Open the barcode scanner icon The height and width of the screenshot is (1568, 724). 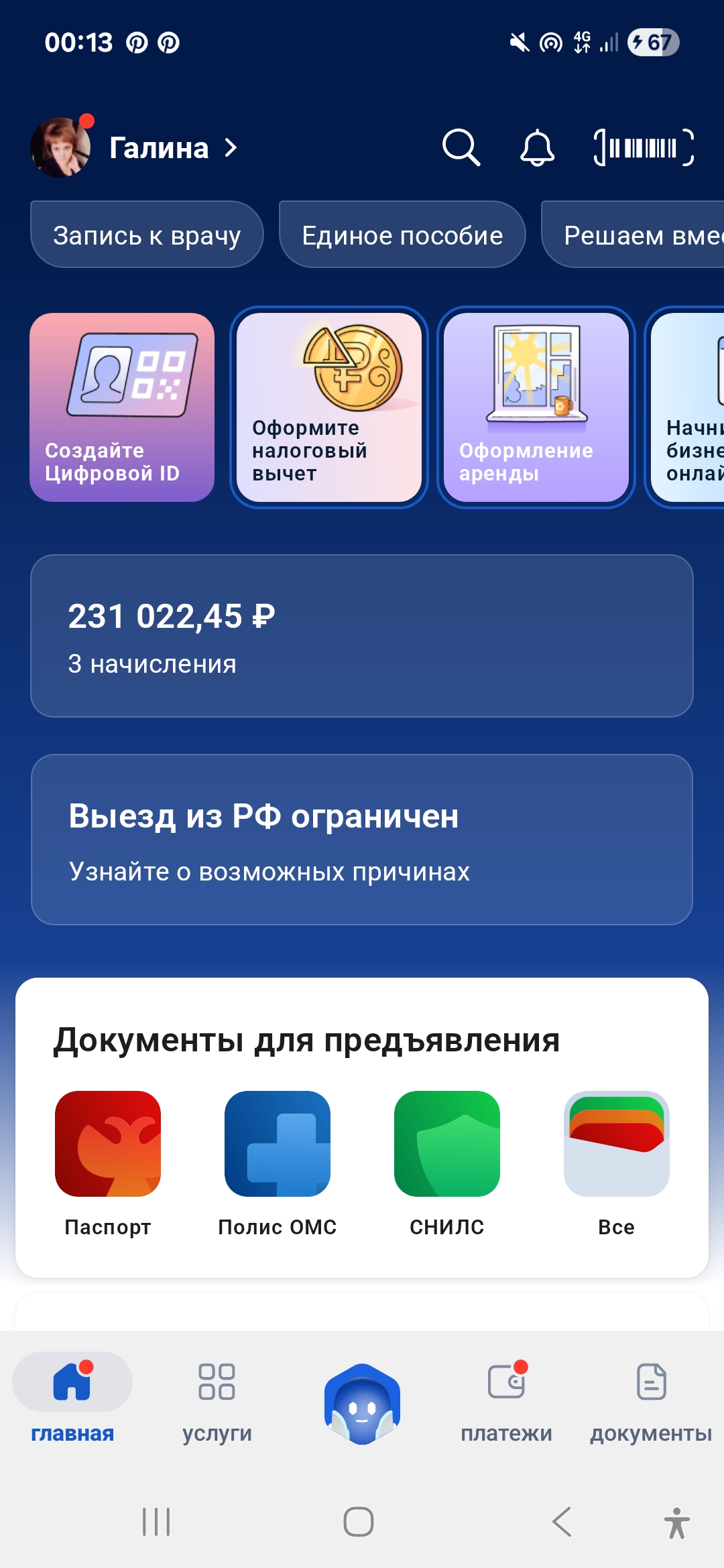pyautogui.click(x=644, y=147)
